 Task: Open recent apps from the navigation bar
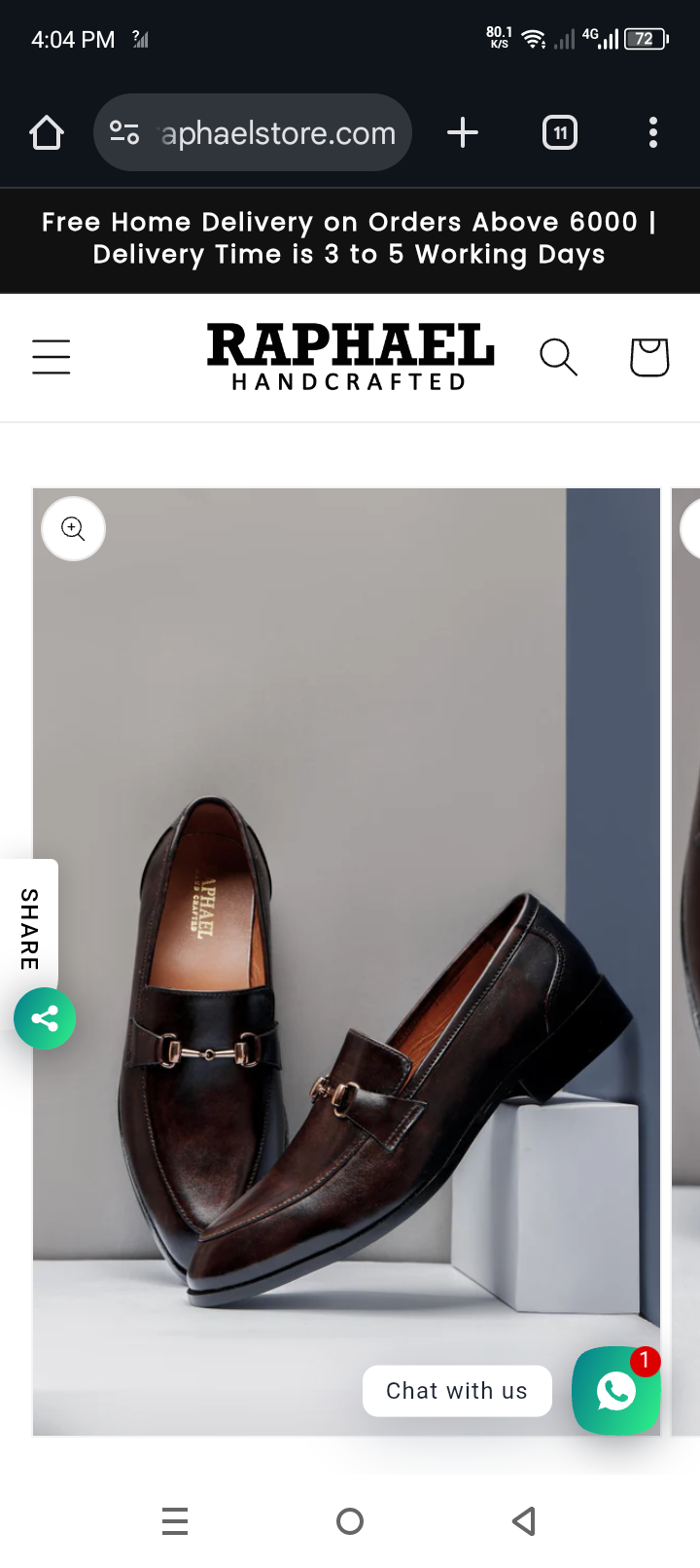pos(175,1521)
